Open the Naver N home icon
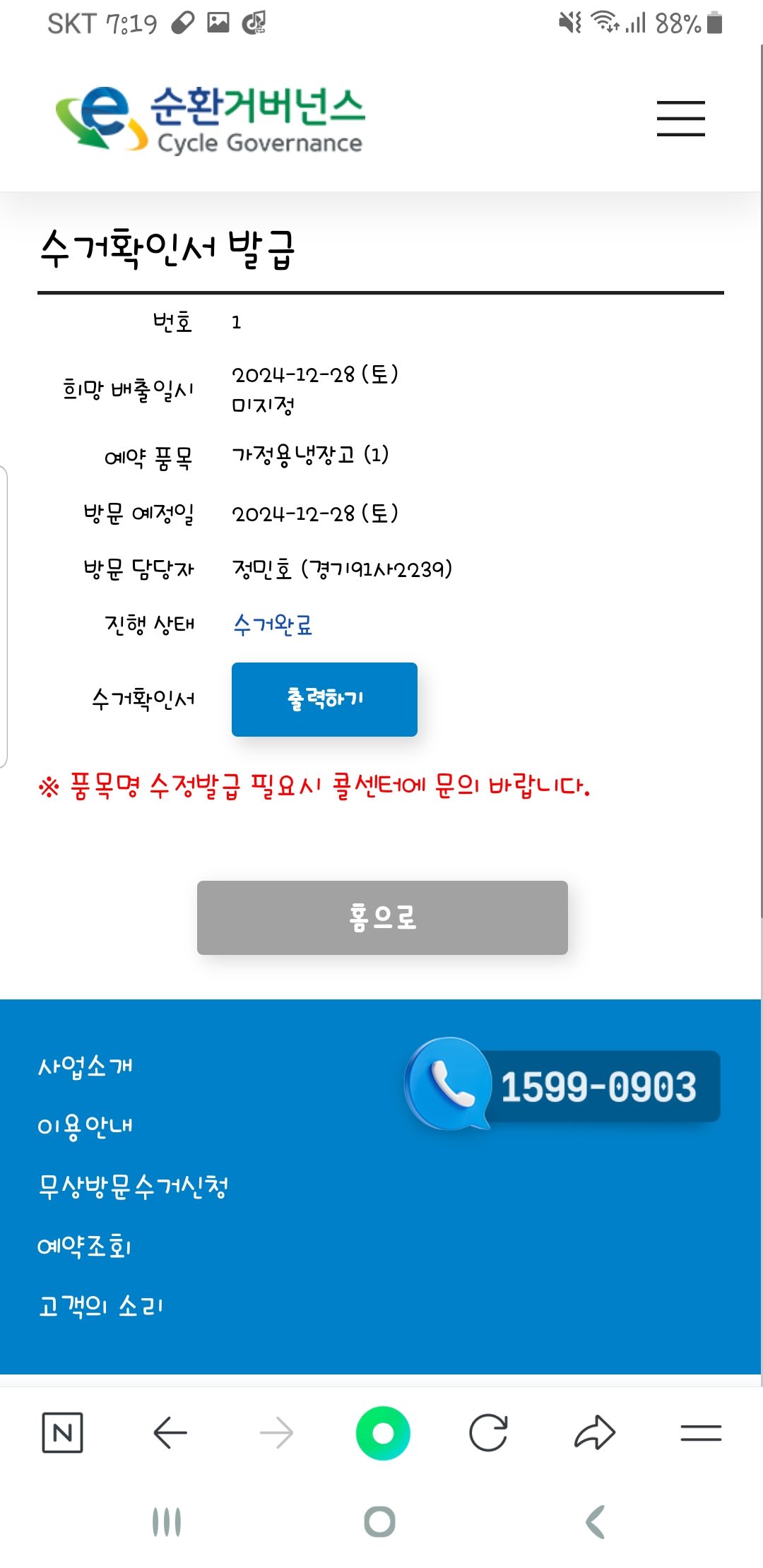Viewport: 763px width, 1568px height. point(62,1432)
